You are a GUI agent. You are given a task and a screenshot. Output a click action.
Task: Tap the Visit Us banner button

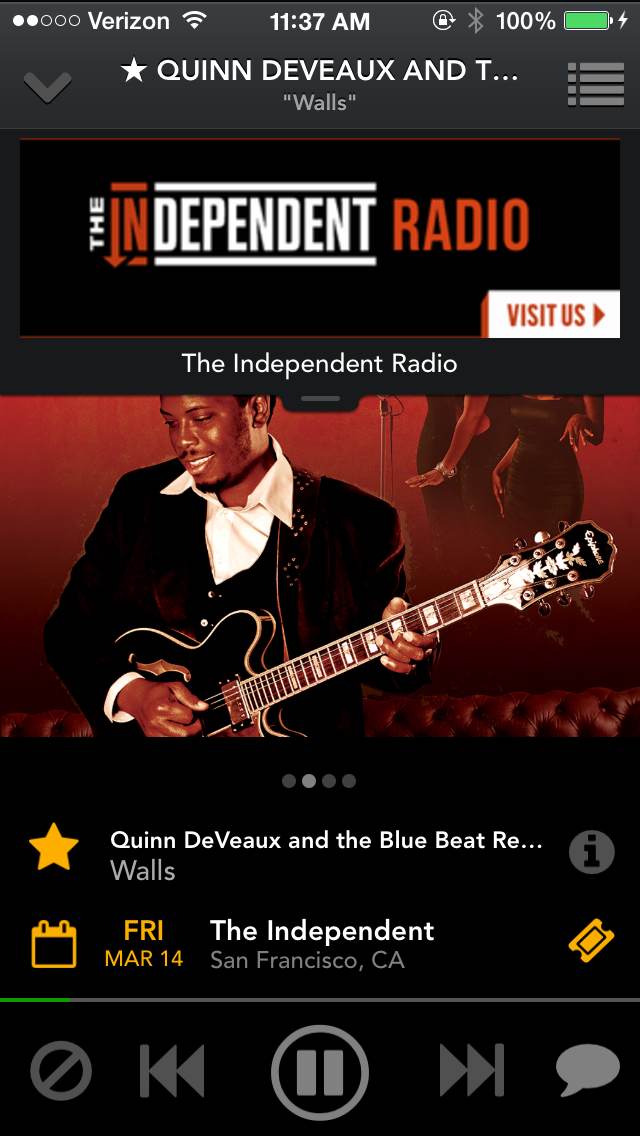click(x=553, y=315)
